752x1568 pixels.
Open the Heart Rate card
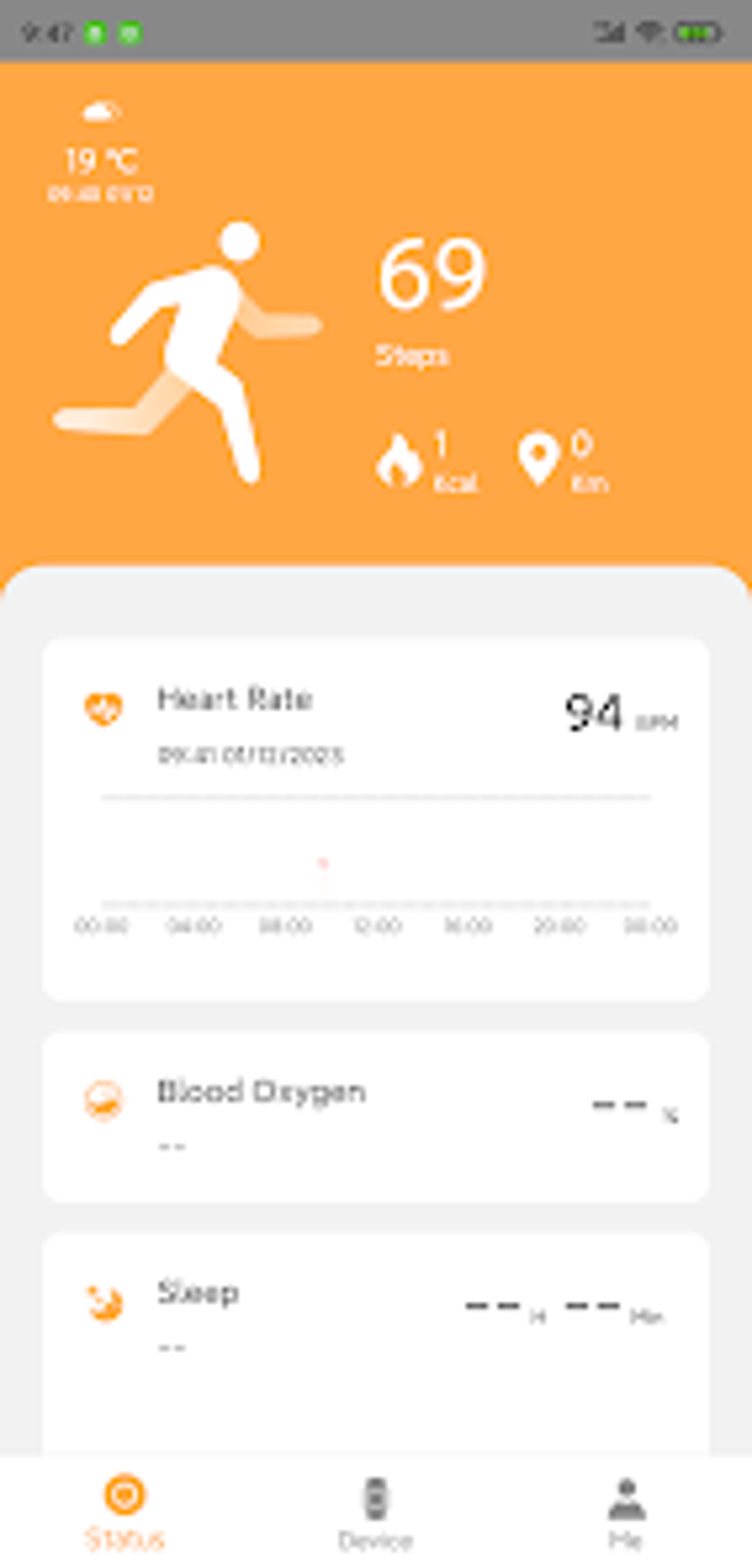point(376,819)
